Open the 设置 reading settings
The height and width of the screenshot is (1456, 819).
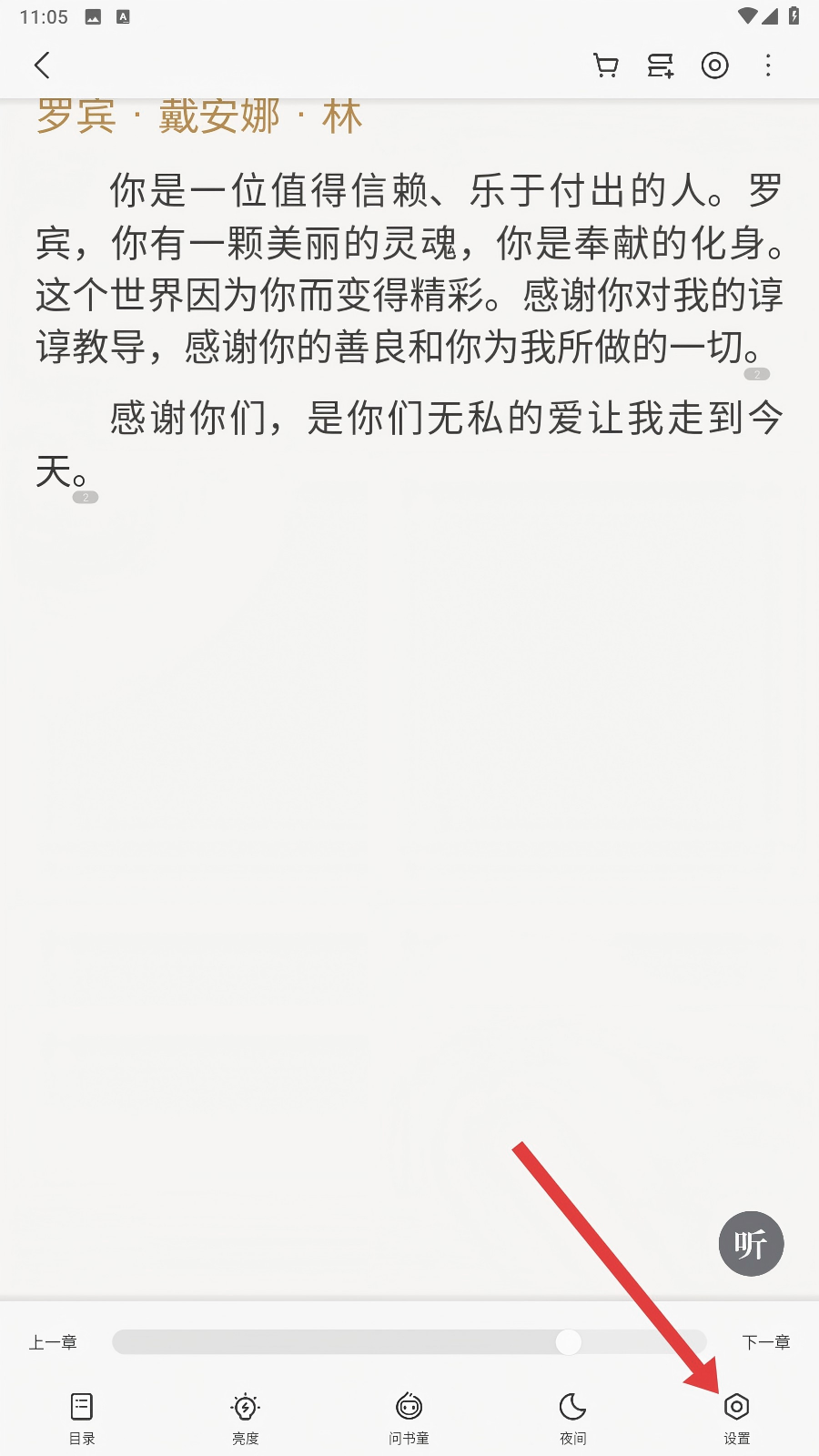pyautogui.click(x=736, y=1417)
